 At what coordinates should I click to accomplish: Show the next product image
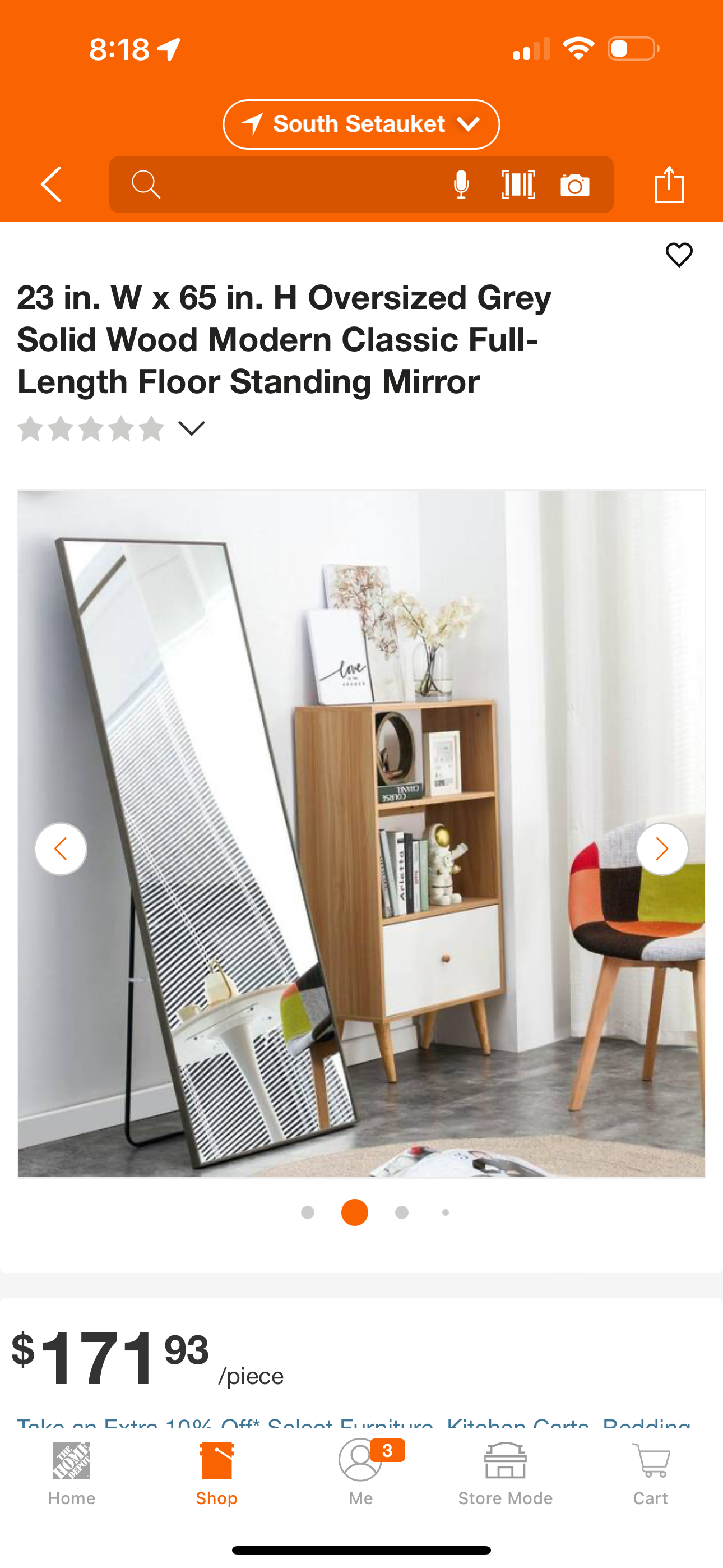[661, 848]
